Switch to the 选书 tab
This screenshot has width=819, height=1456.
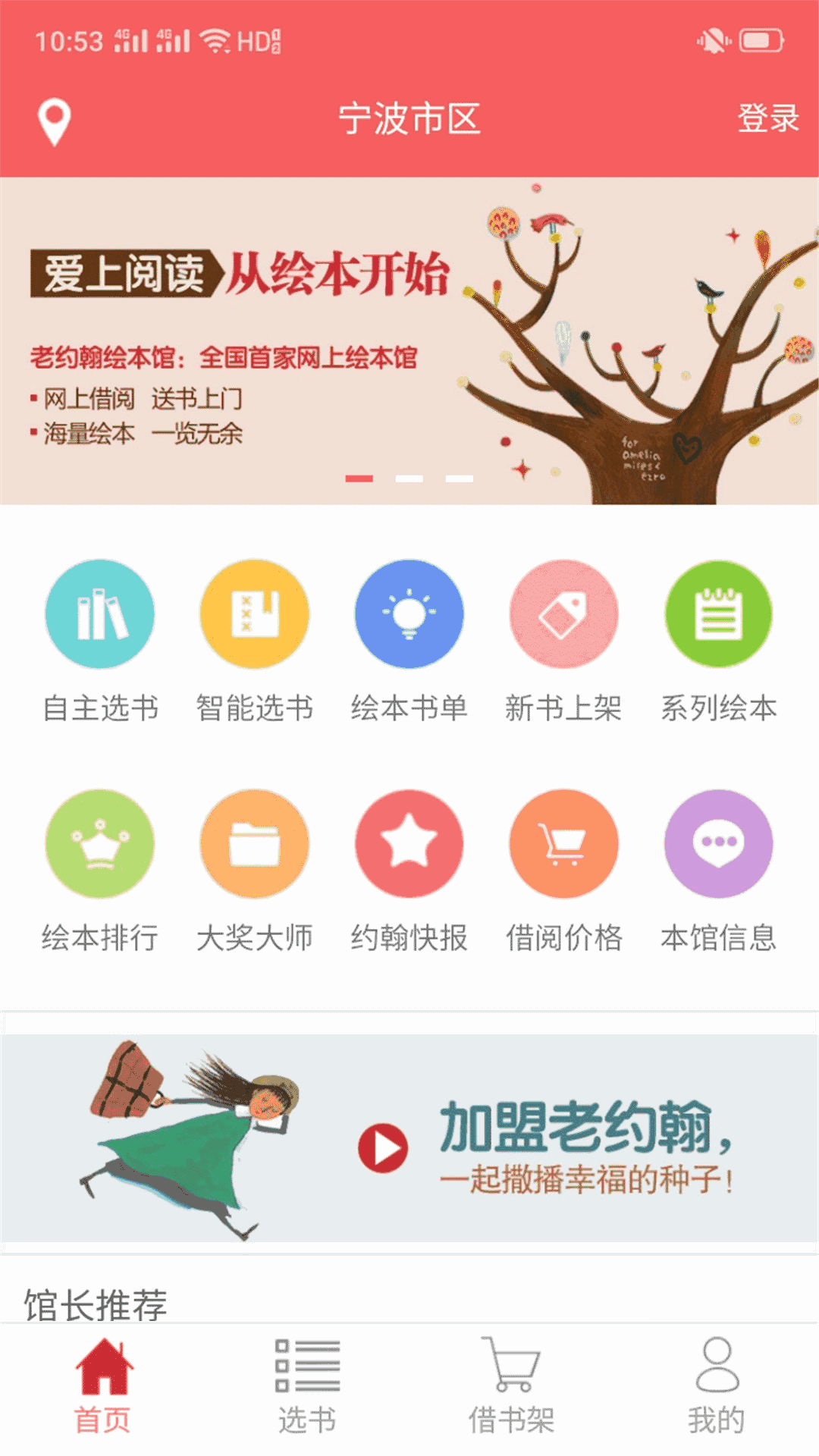pos(307,1386)
